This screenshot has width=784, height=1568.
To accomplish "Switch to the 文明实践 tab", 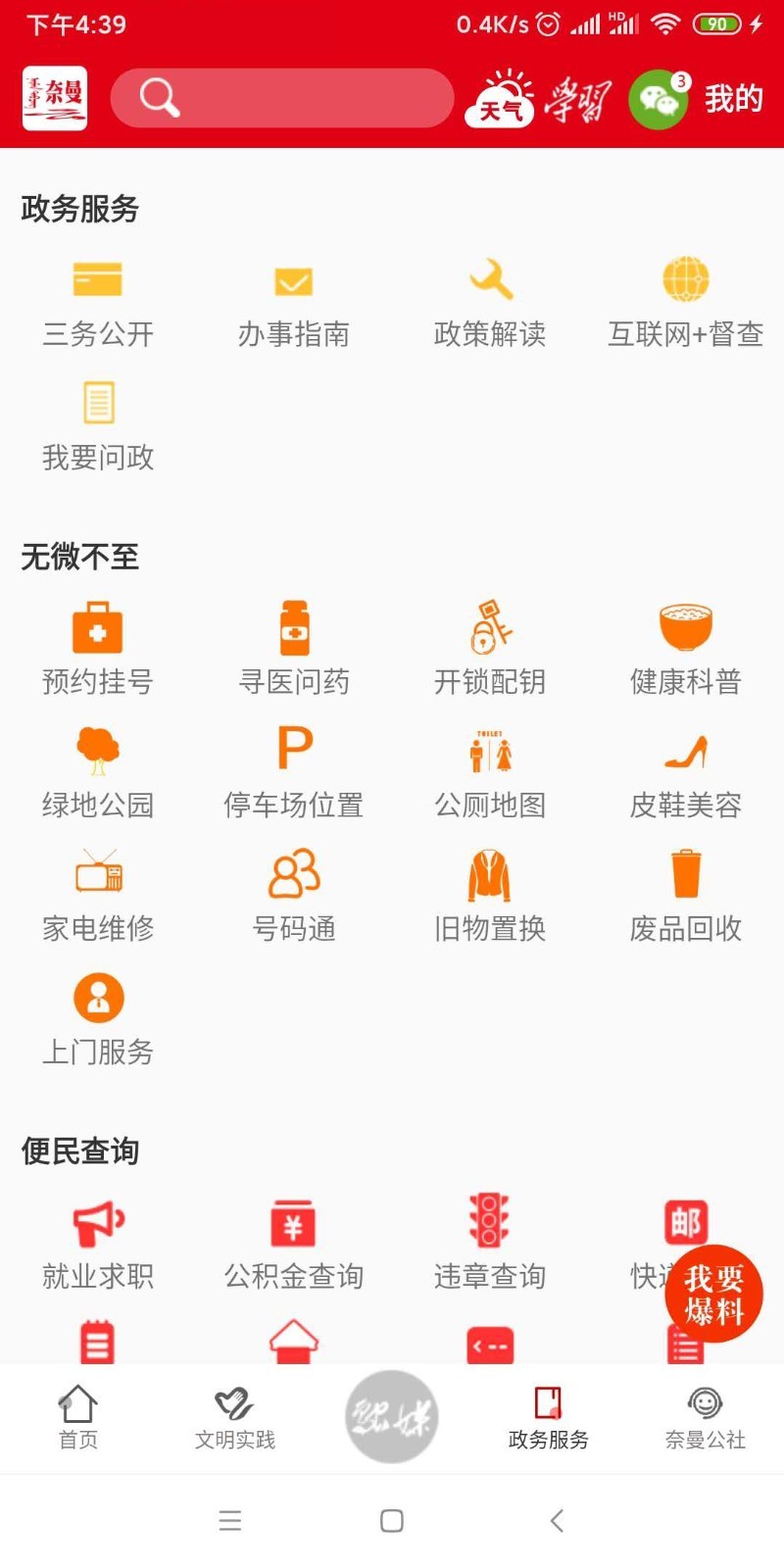I will click(235, 1417).
